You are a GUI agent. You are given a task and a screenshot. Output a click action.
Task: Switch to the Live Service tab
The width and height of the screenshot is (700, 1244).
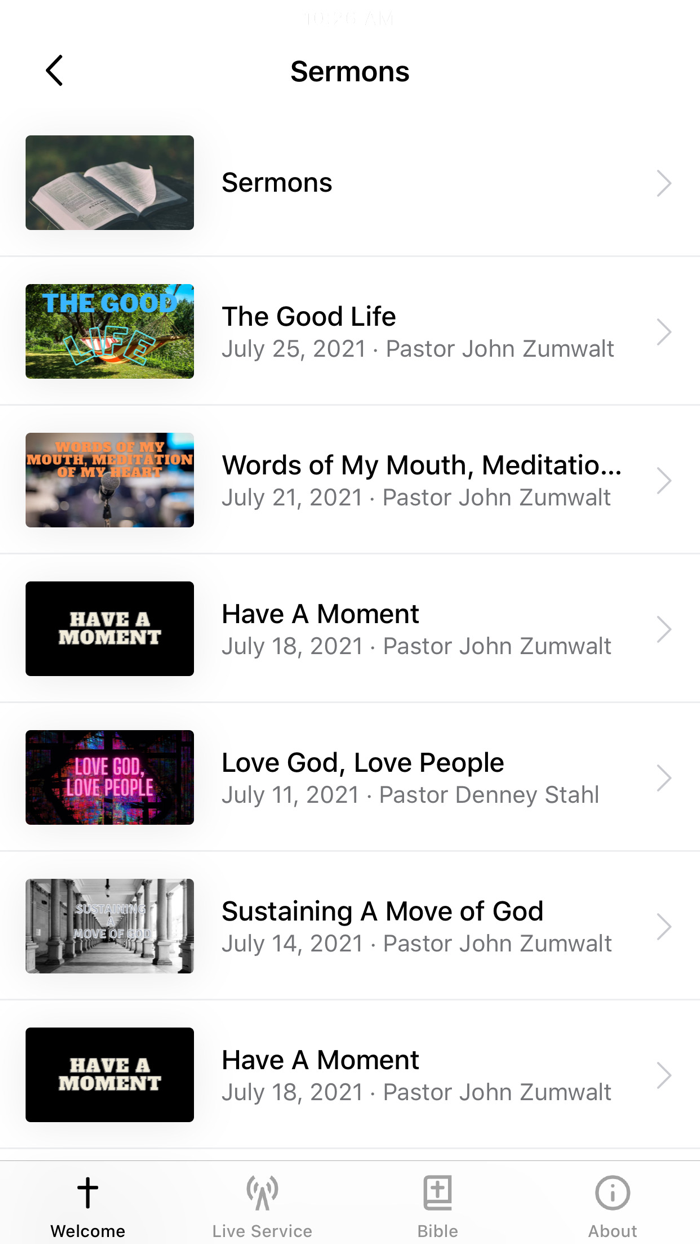262,1204
